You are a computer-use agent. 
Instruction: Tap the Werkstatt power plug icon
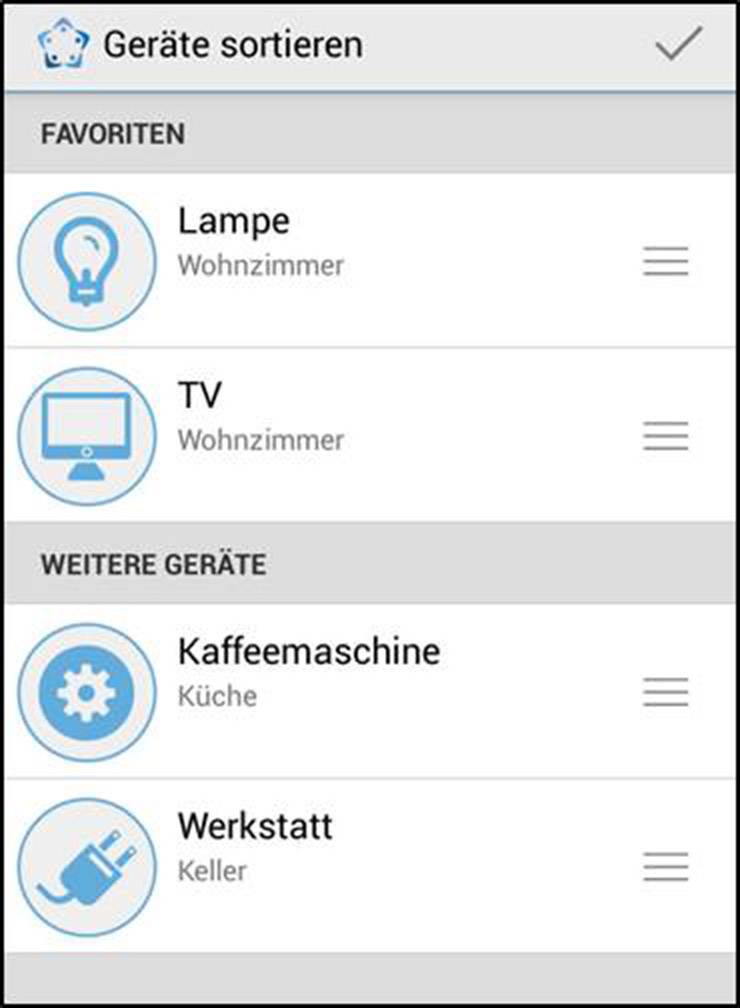pyautogui.click(x=87, y=867)
